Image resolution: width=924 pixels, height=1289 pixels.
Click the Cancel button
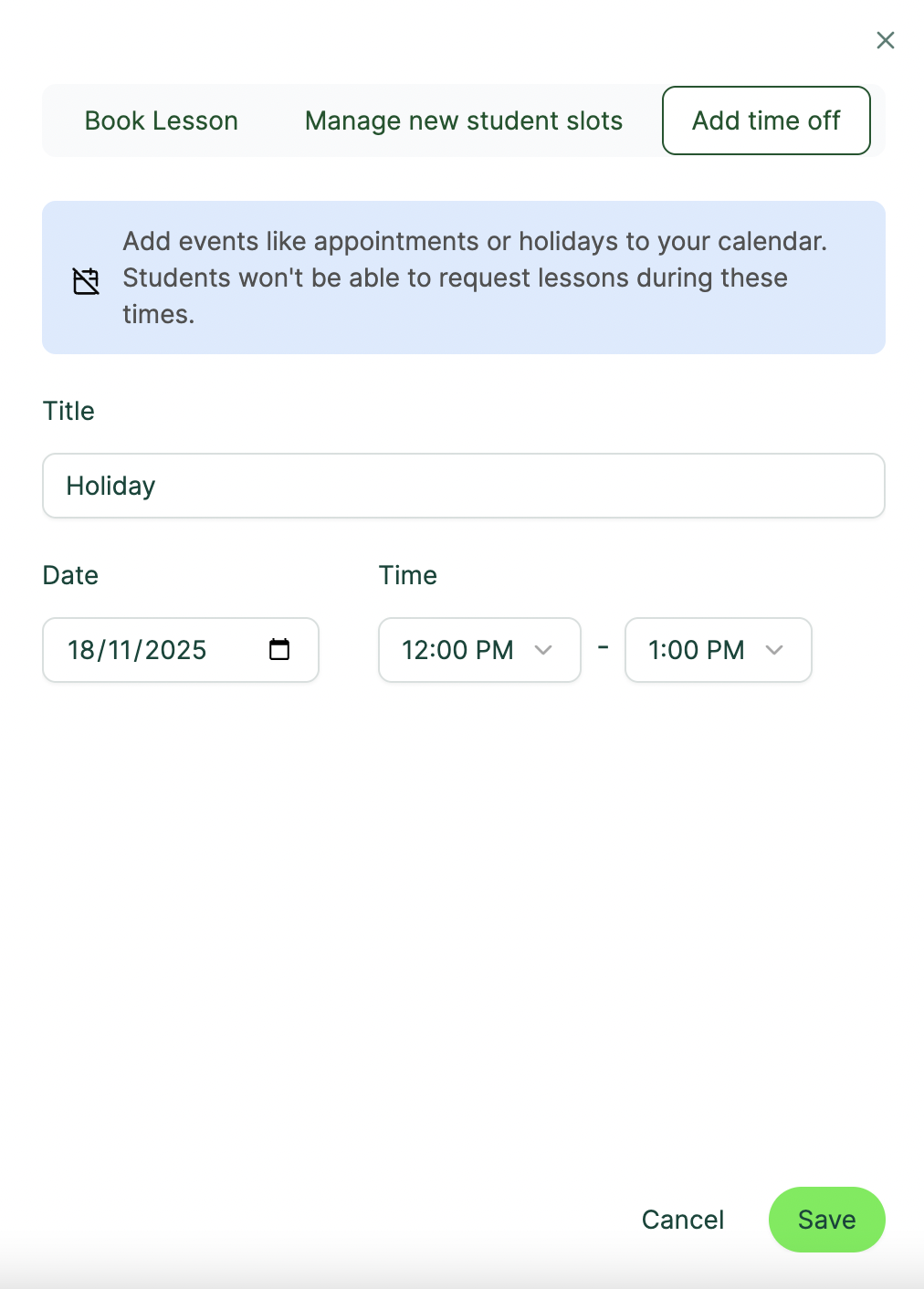tap(682, 1220)
